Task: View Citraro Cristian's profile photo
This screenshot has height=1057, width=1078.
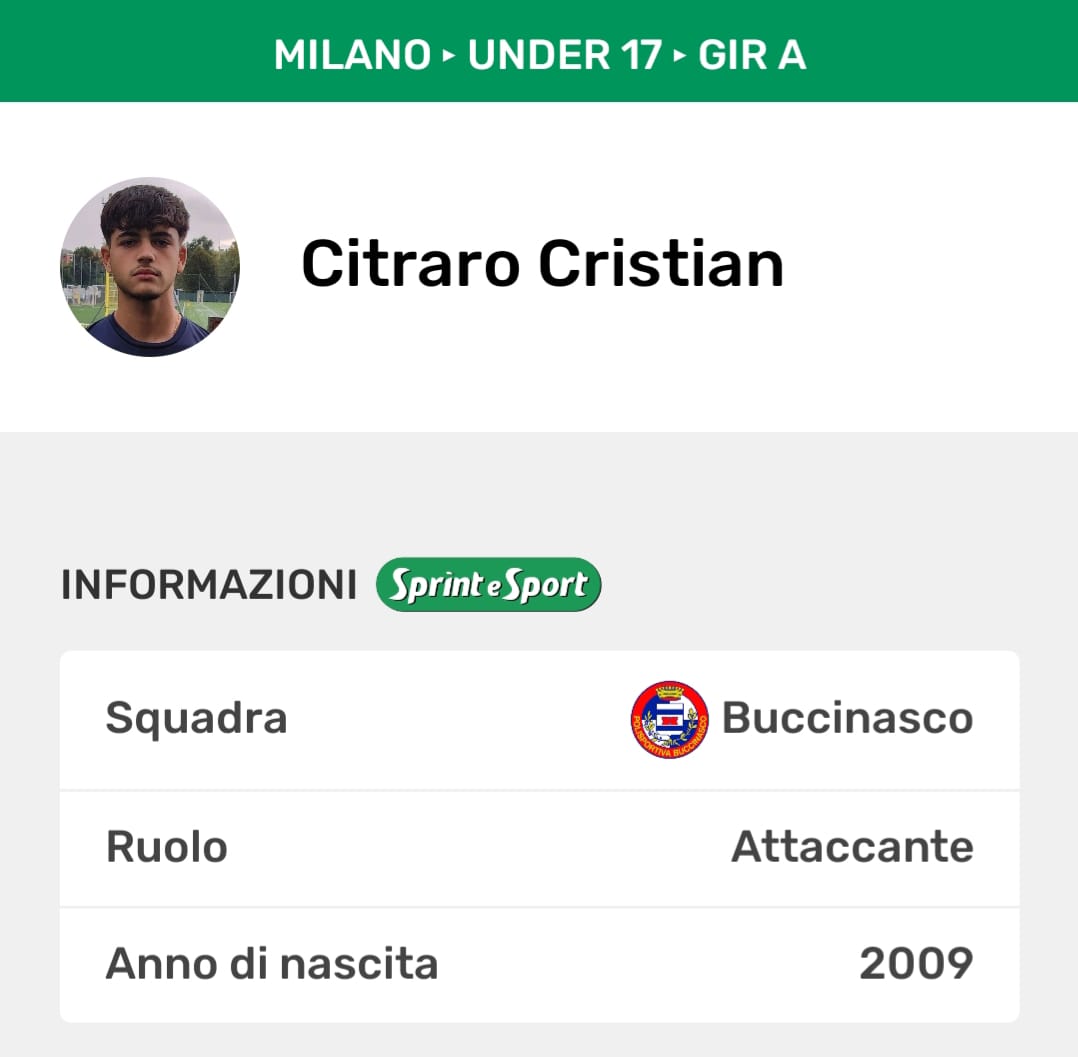Action: pyautogui.click(x=150, y=267)
